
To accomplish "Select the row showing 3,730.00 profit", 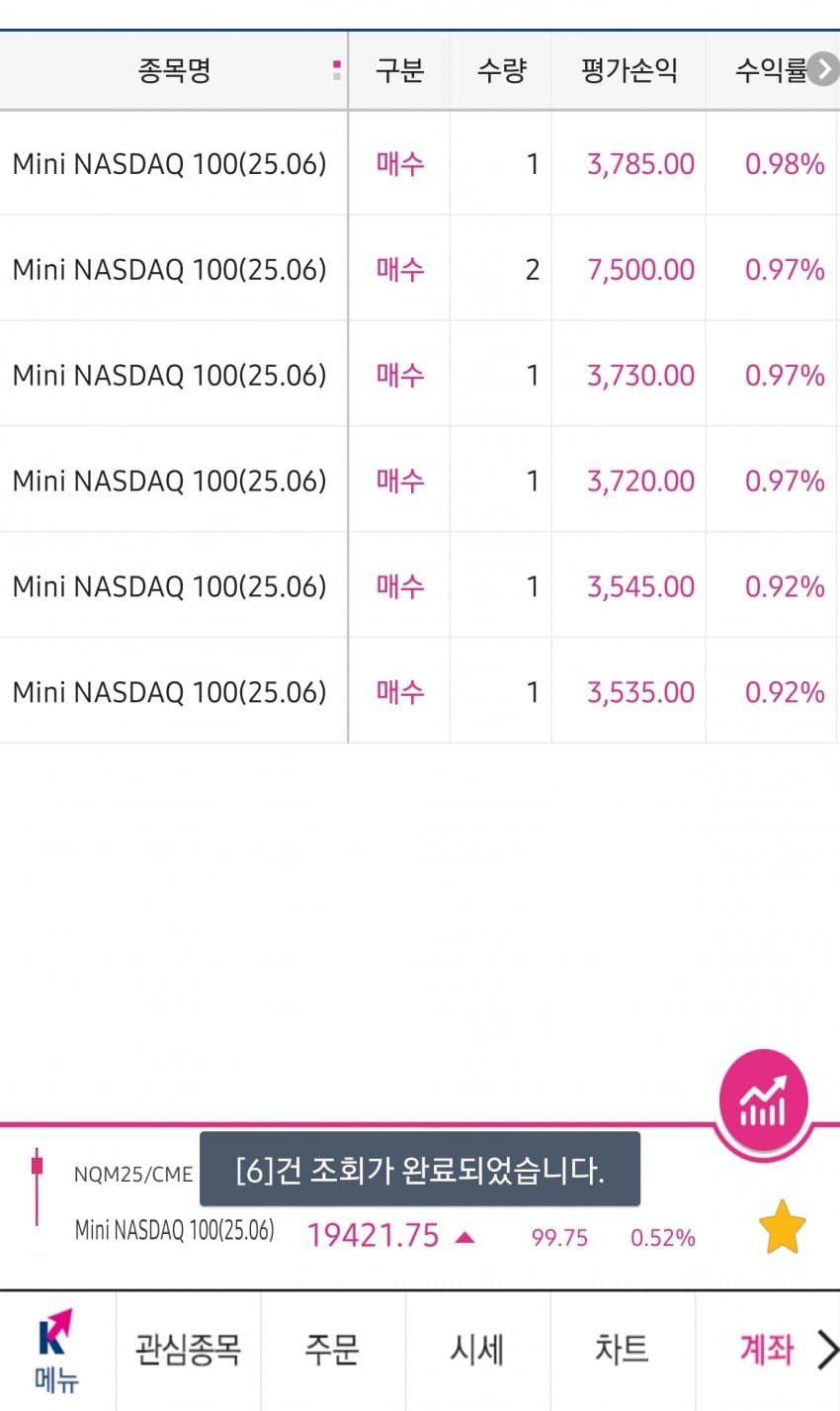I will (420, 375).
